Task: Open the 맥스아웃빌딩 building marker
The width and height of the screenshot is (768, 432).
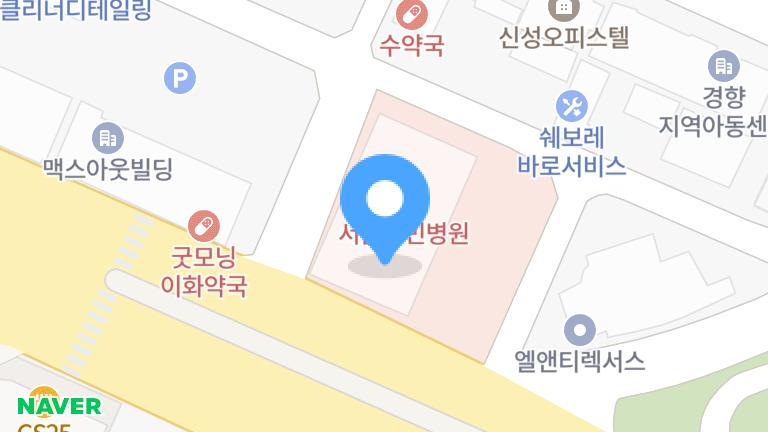Action: 108,137
